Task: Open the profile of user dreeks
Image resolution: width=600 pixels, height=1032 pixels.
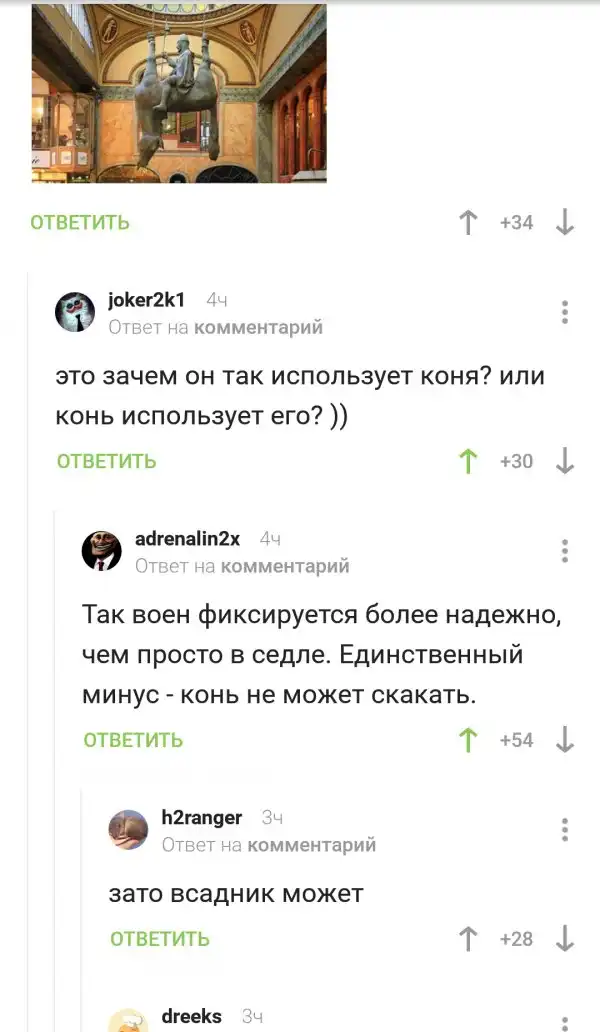Action: click(191, 1015)
